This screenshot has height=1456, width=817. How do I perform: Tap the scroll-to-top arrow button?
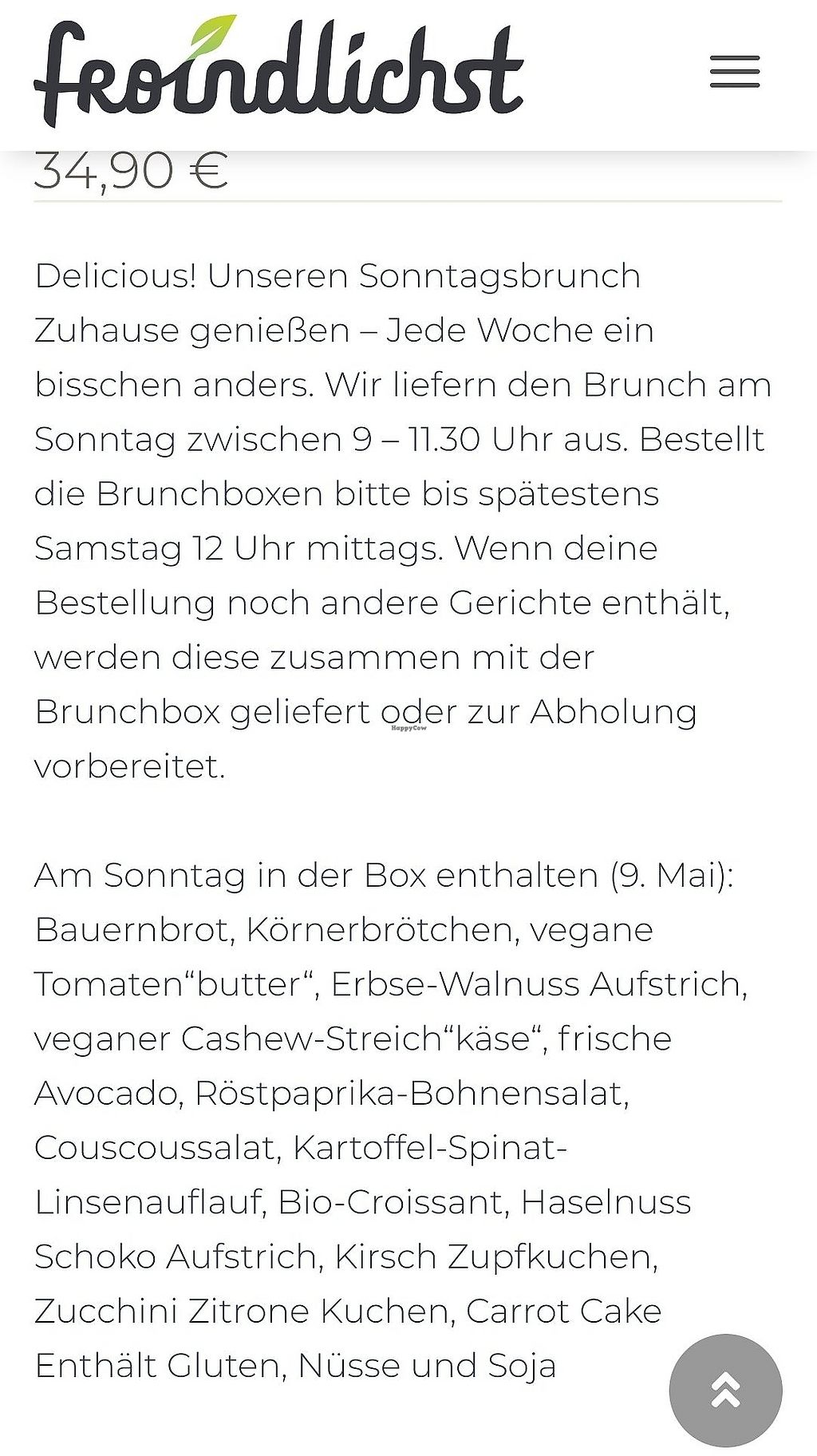tap(725, 1390)
